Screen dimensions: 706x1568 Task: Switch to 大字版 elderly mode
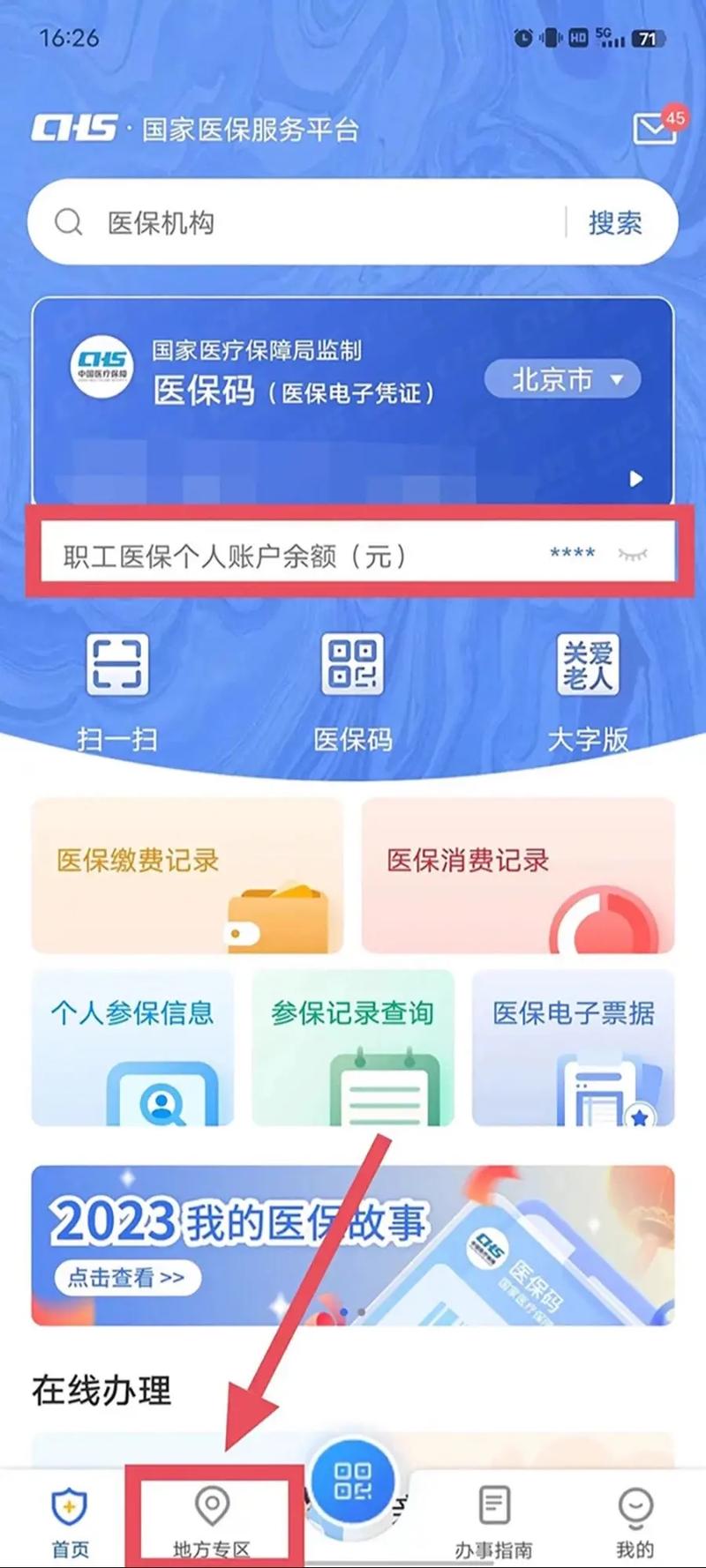(588, 689)
